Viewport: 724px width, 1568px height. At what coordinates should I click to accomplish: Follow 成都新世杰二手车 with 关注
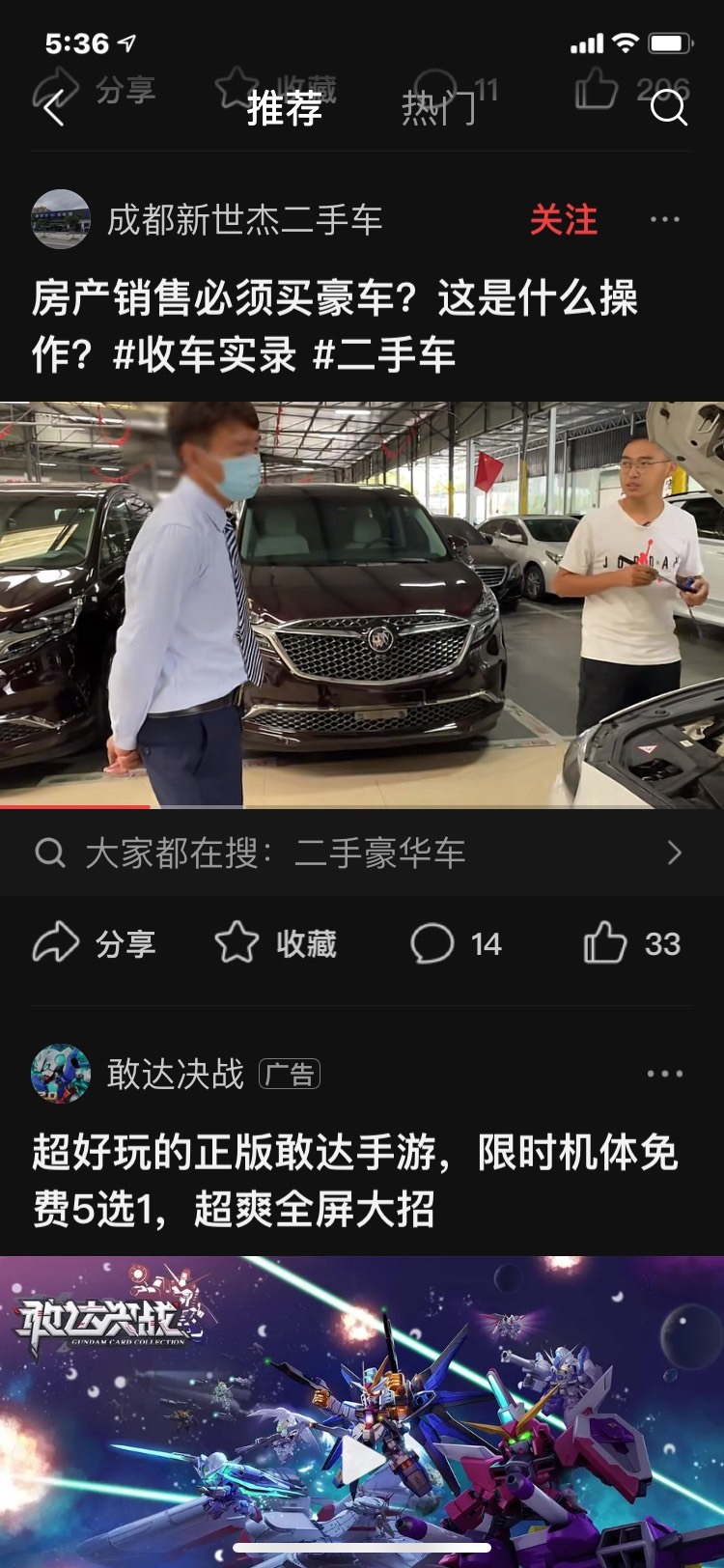564,219
